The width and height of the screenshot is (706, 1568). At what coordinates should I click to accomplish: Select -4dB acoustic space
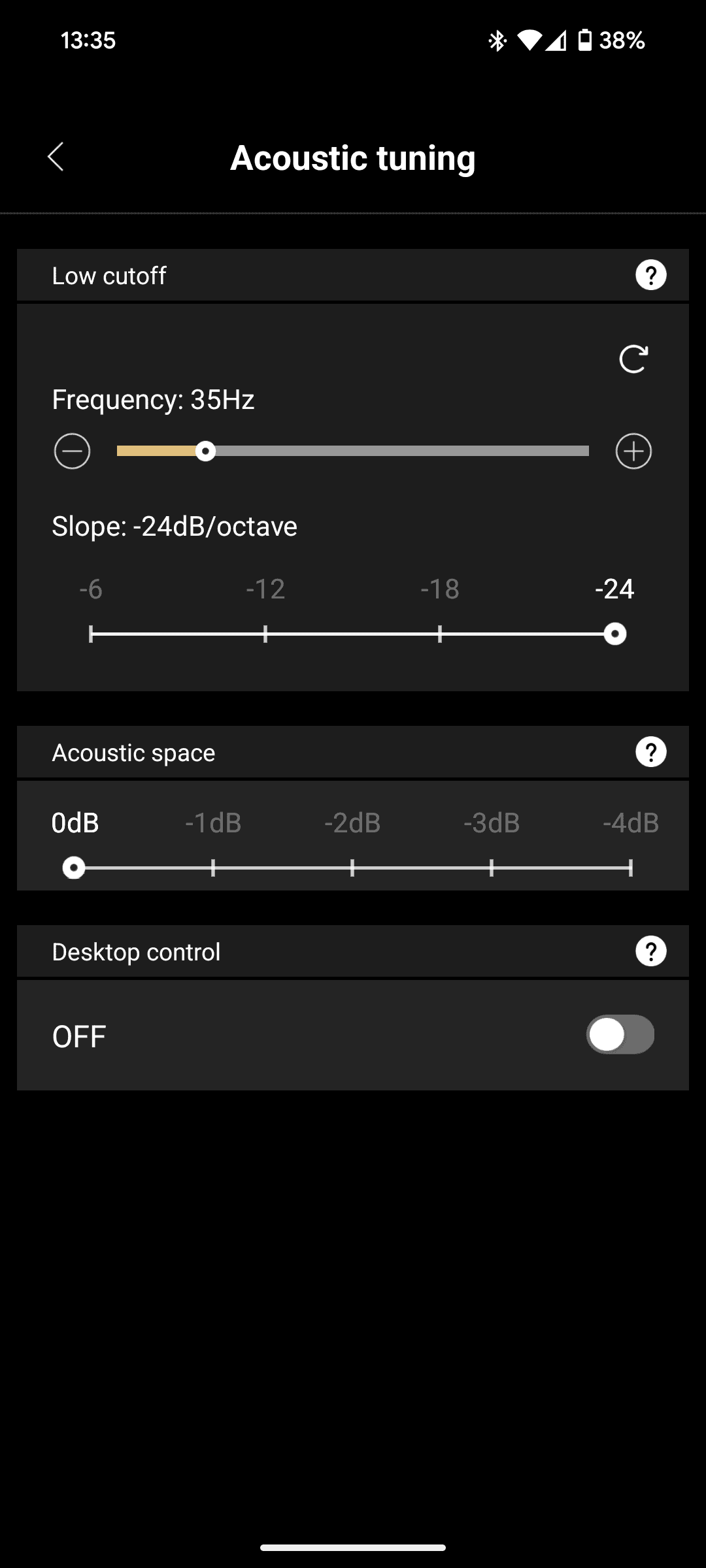coord(631,867)
